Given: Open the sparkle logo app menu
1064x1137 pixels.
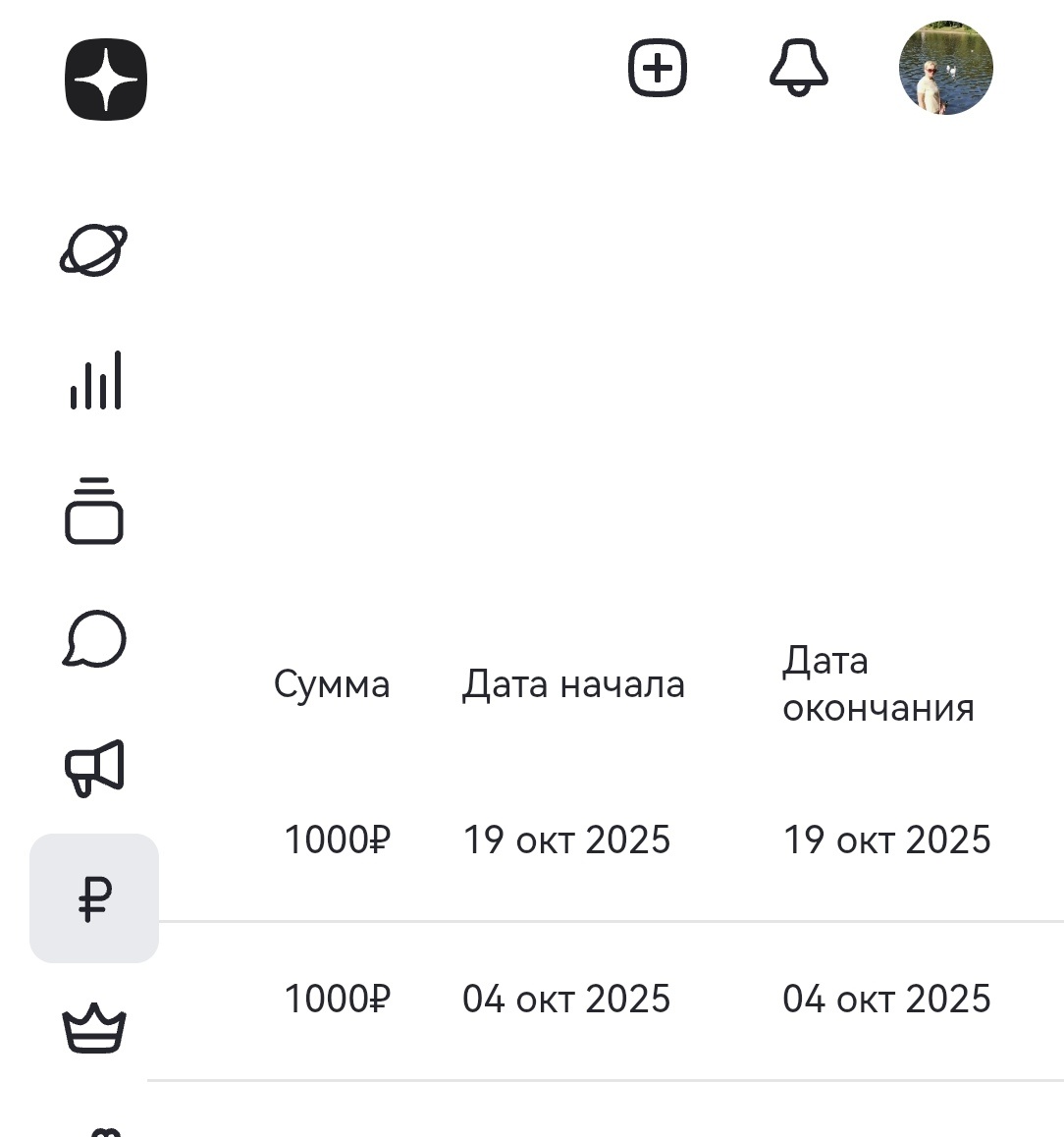Looking at the screenshot, I should click(x=106, y=81).
